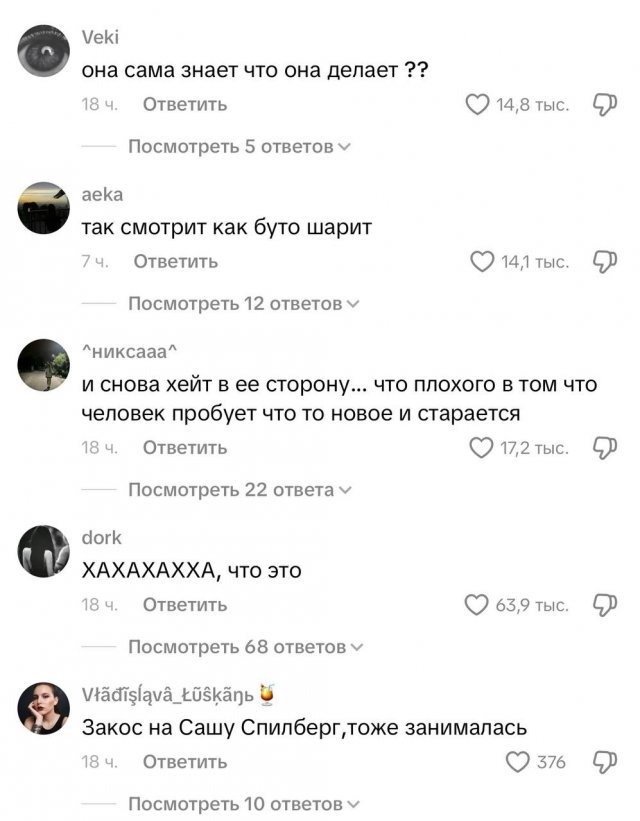Image resolution: width=640 pixels, height=821 pixels.
Task: Dislike Veki's comment
Action: (604, 105)
